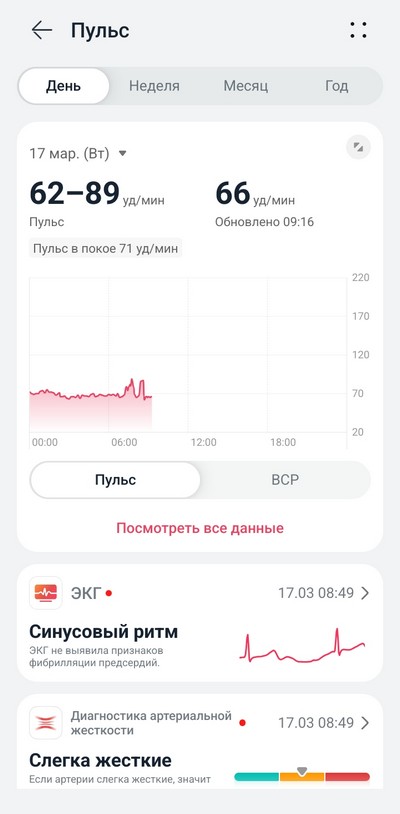Switch to the Год tab
Screen dimensions: 400x814
click(336, 86)
